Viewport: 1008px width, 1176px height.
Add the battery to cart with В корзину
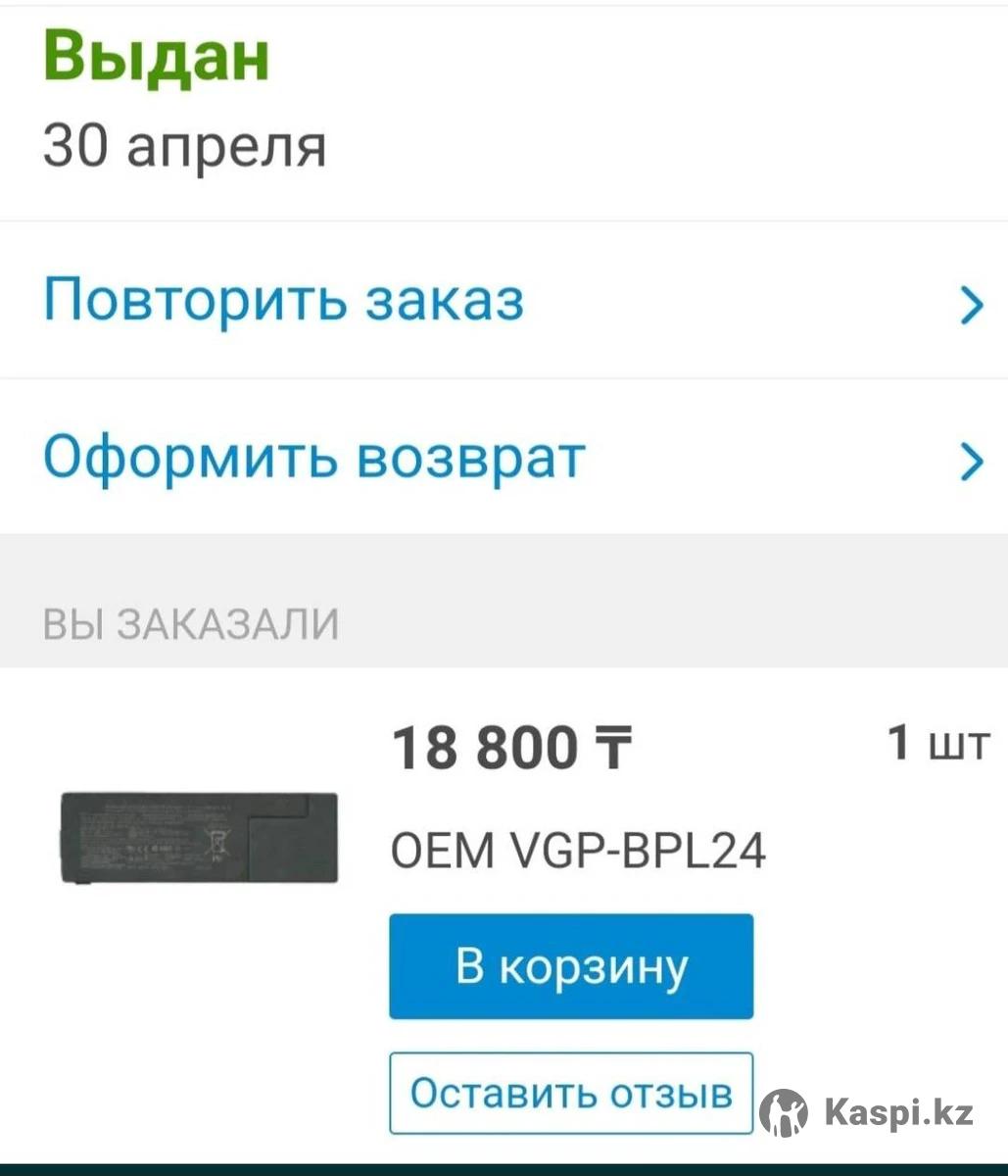(571, 966)
